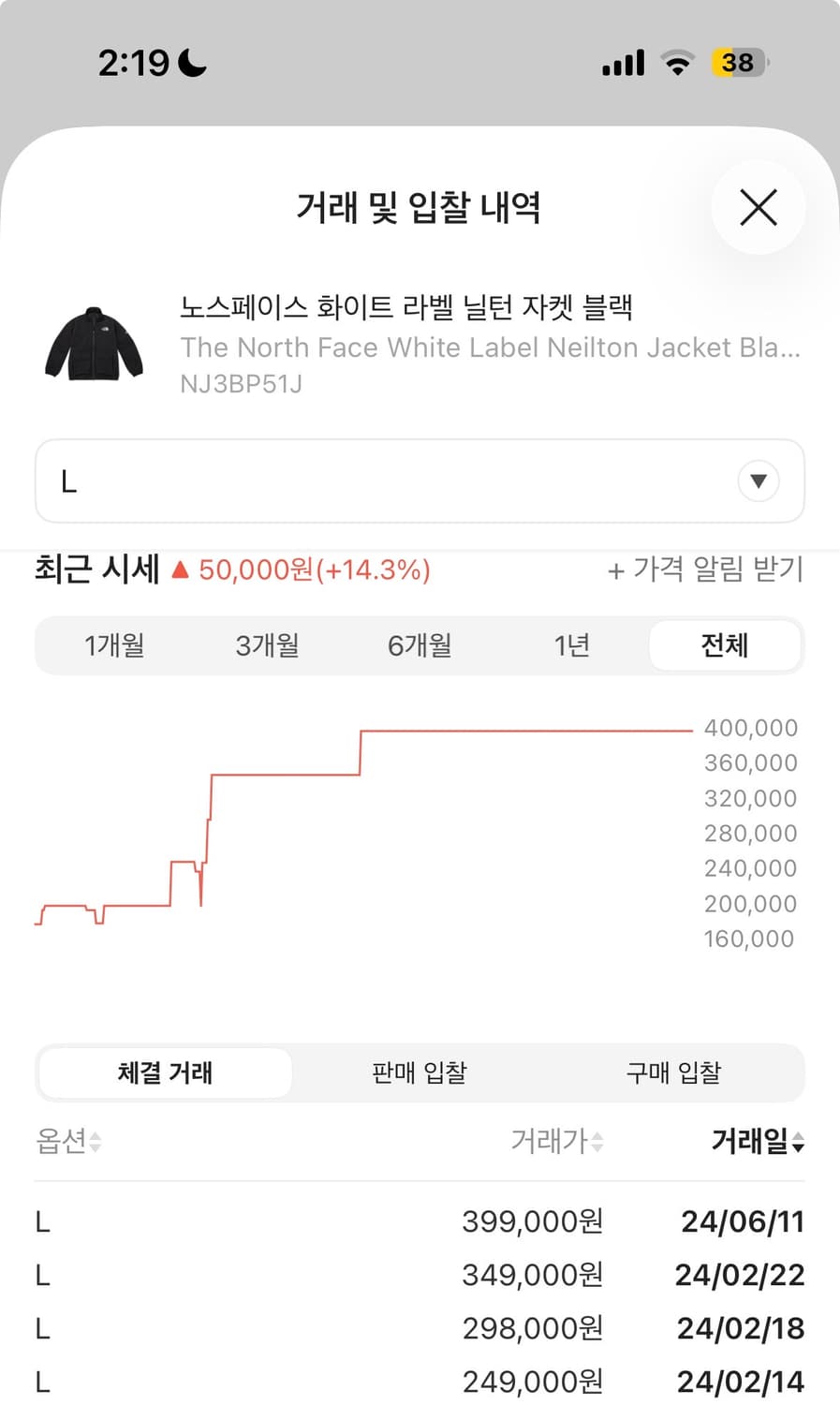Viewport: 840px width, 1405px height.
Task: Click the sort icon next to 거래가
Action: 597,1145
